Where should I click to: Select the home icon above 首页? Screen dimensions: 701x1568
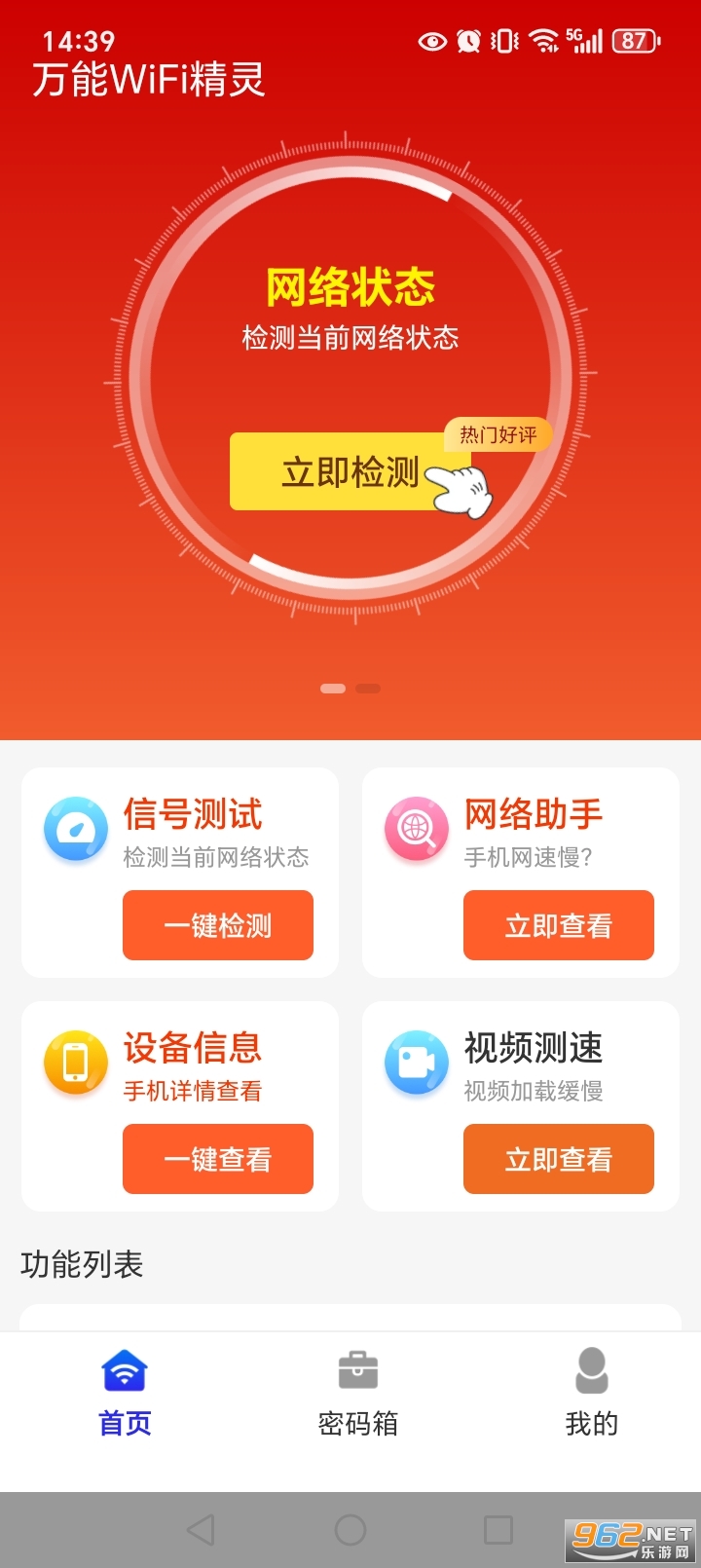tap(124, 1369)
